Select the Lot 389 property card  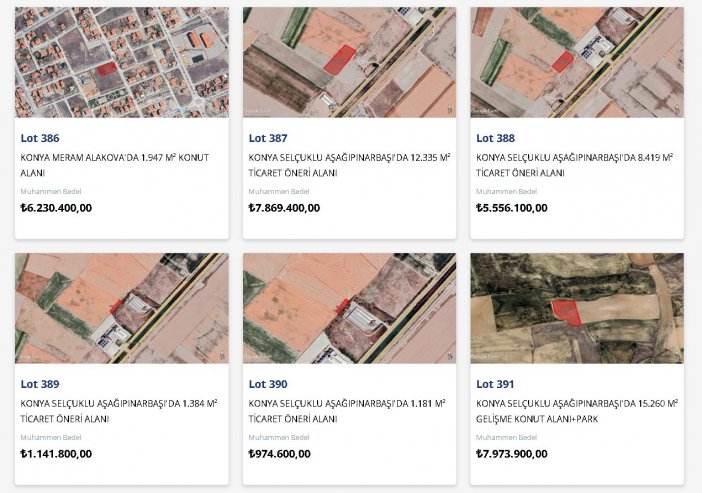pos(121,410)
